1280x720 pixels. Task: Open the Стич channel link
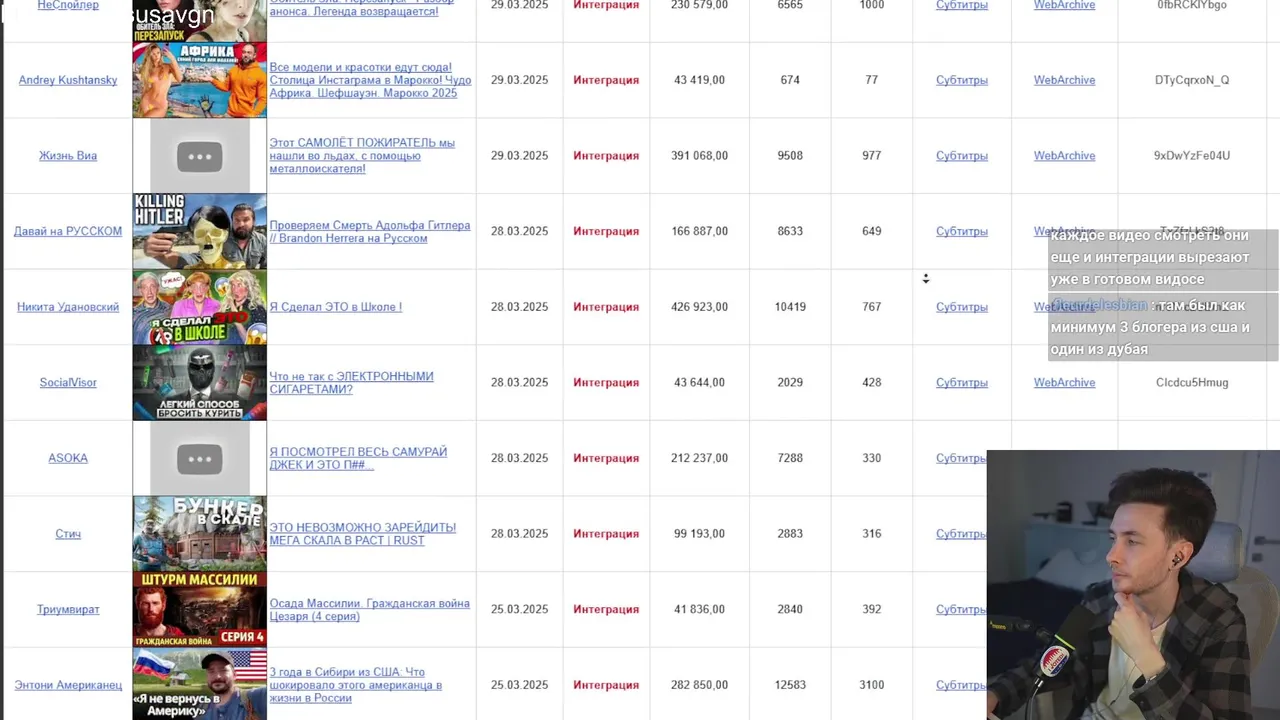tap(68, 534)
